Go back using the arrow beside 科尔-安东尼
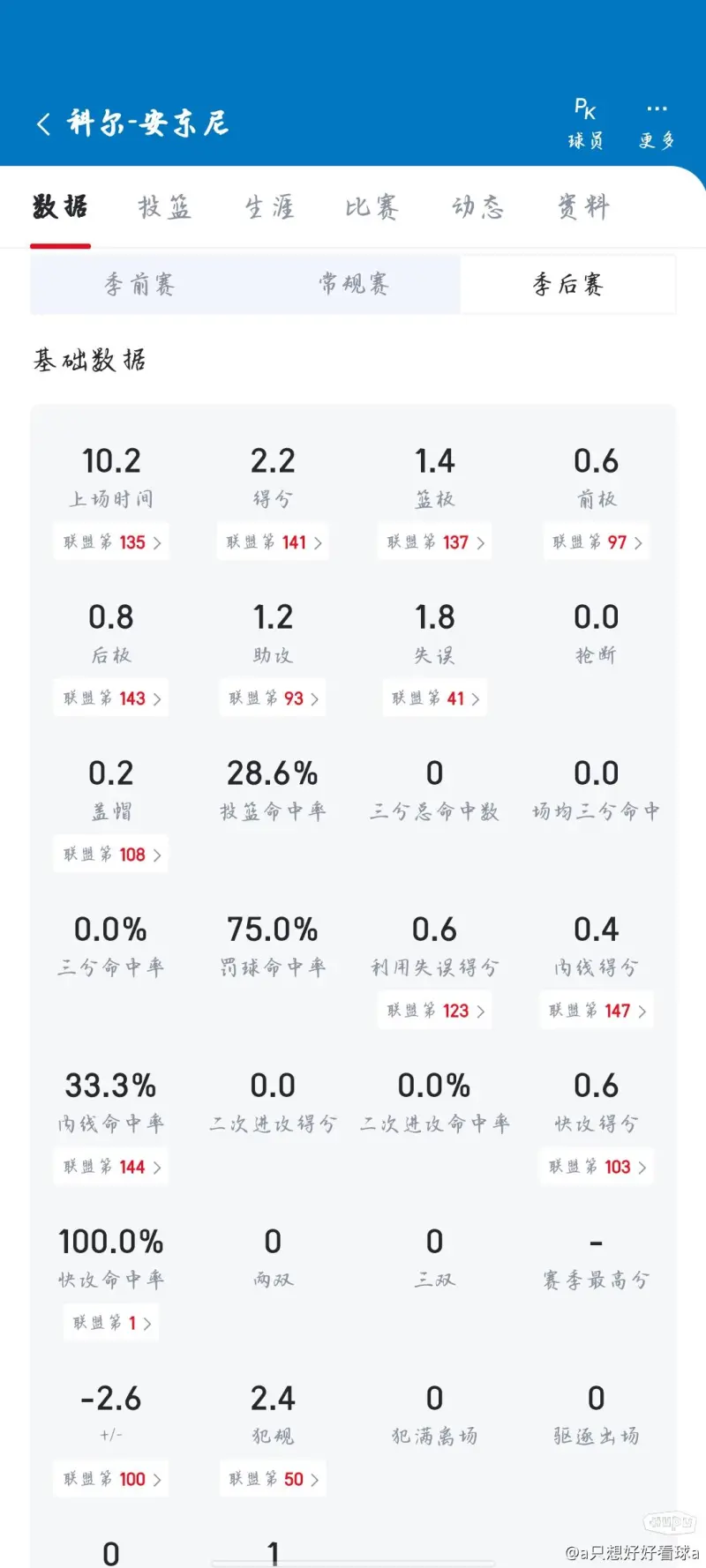Screen dimensions: 706x1568 click(43, 123)
